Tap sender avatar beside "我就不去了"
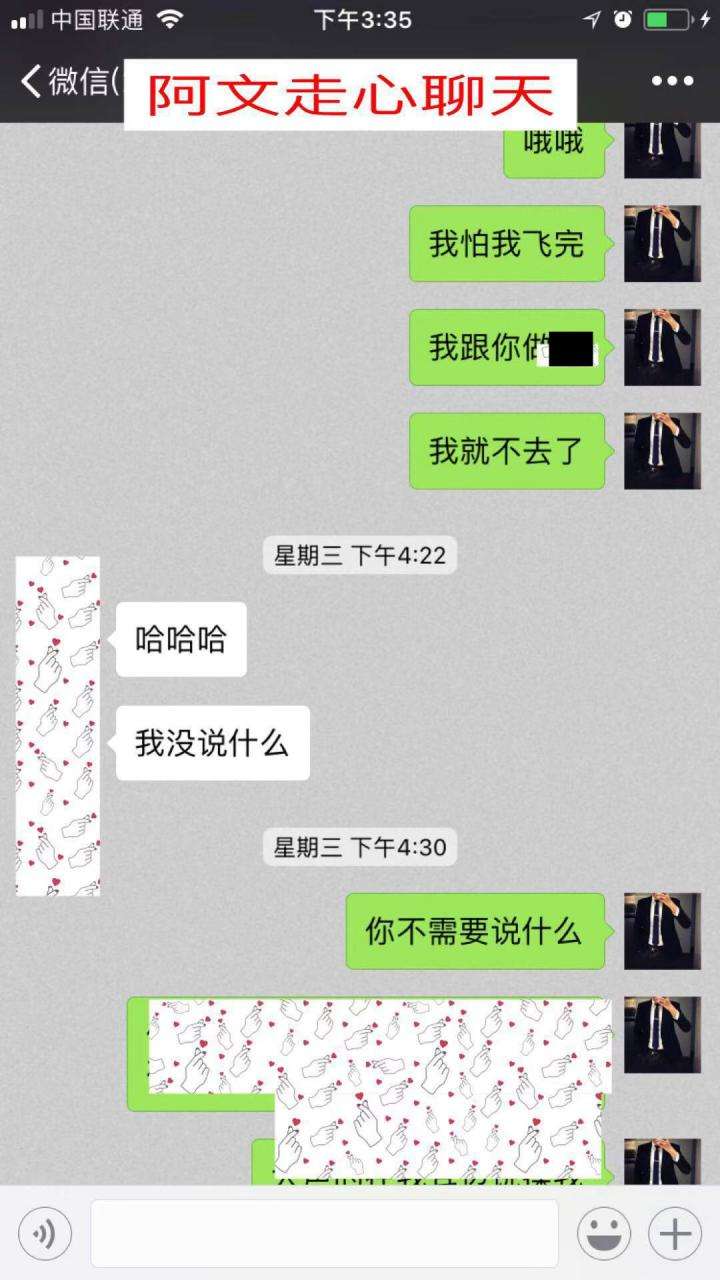The width and height of the screenshot is (720, 1280). (662, 451)
